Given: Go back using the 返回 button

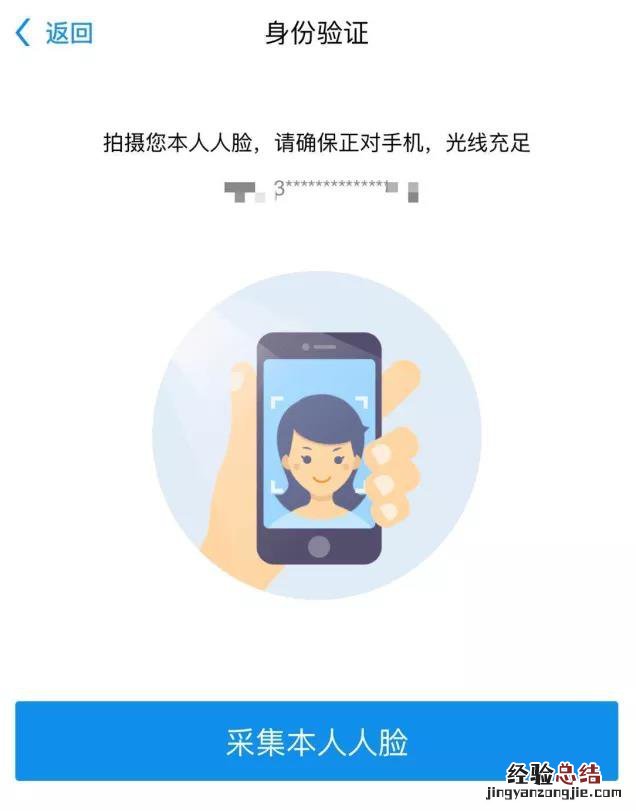Looking at the screenshot, I should click(55, 33).
